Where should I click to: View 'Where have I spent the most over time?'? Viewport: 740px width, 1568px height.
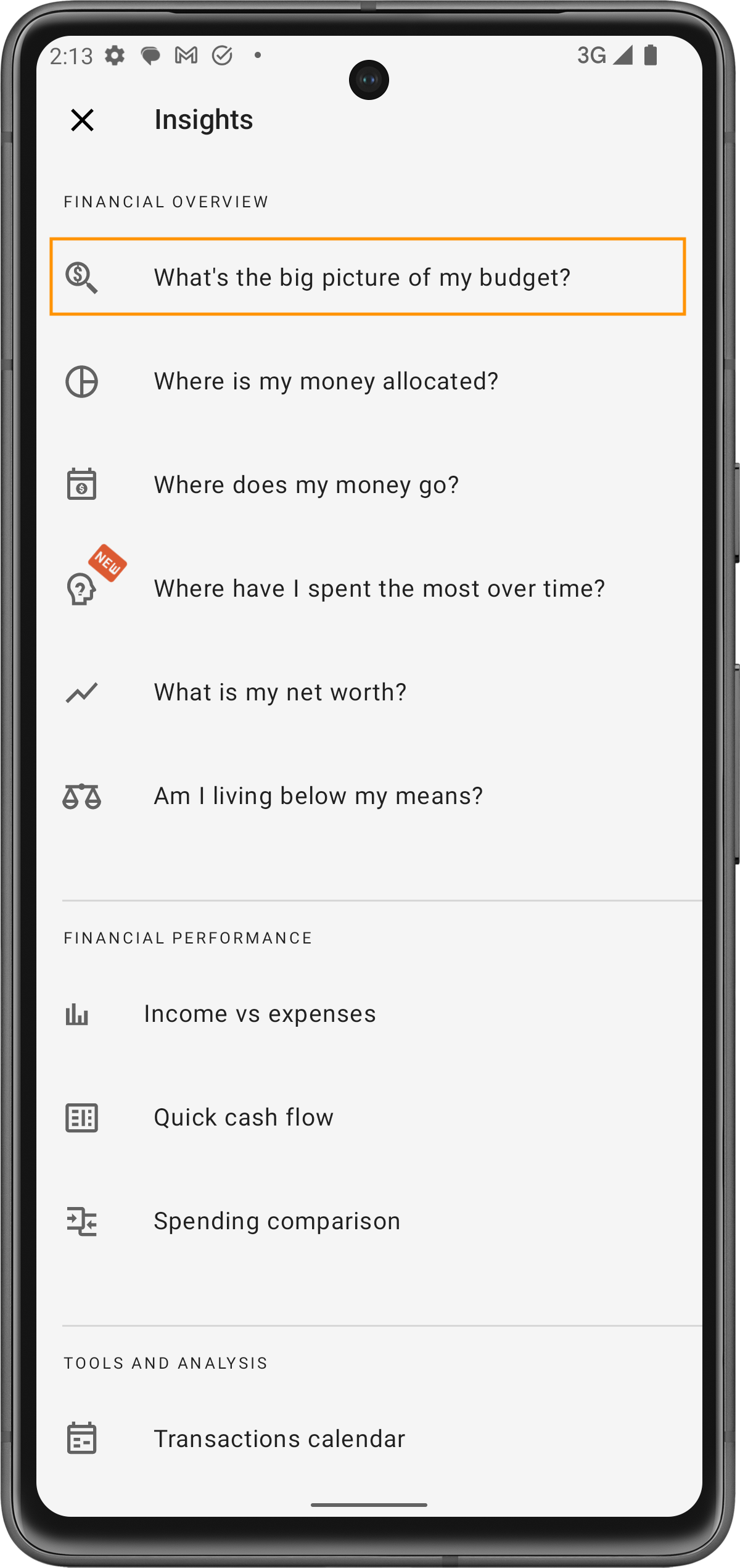(x=379, y=589)
